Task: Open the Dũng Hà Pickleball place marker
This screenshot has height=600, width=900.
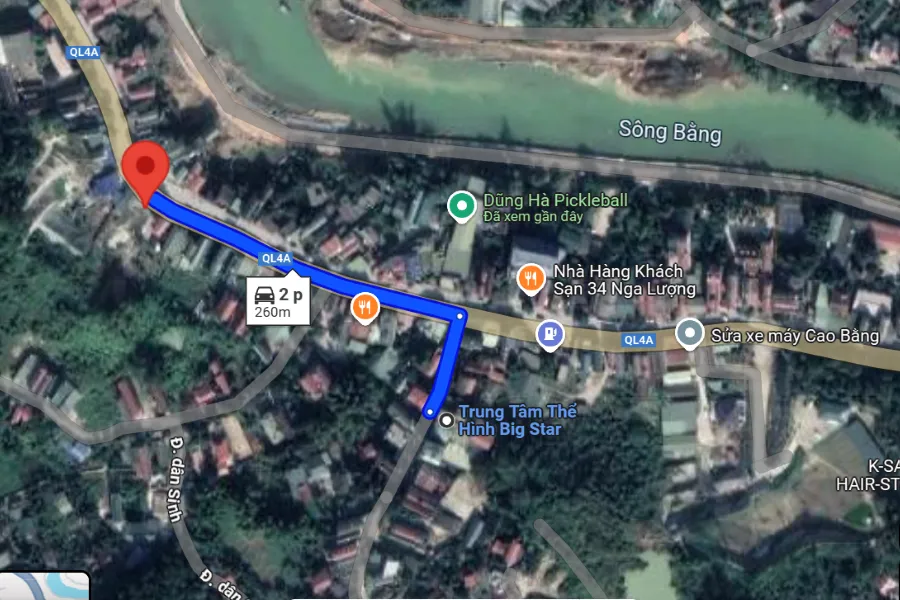Action: [461, 207]
